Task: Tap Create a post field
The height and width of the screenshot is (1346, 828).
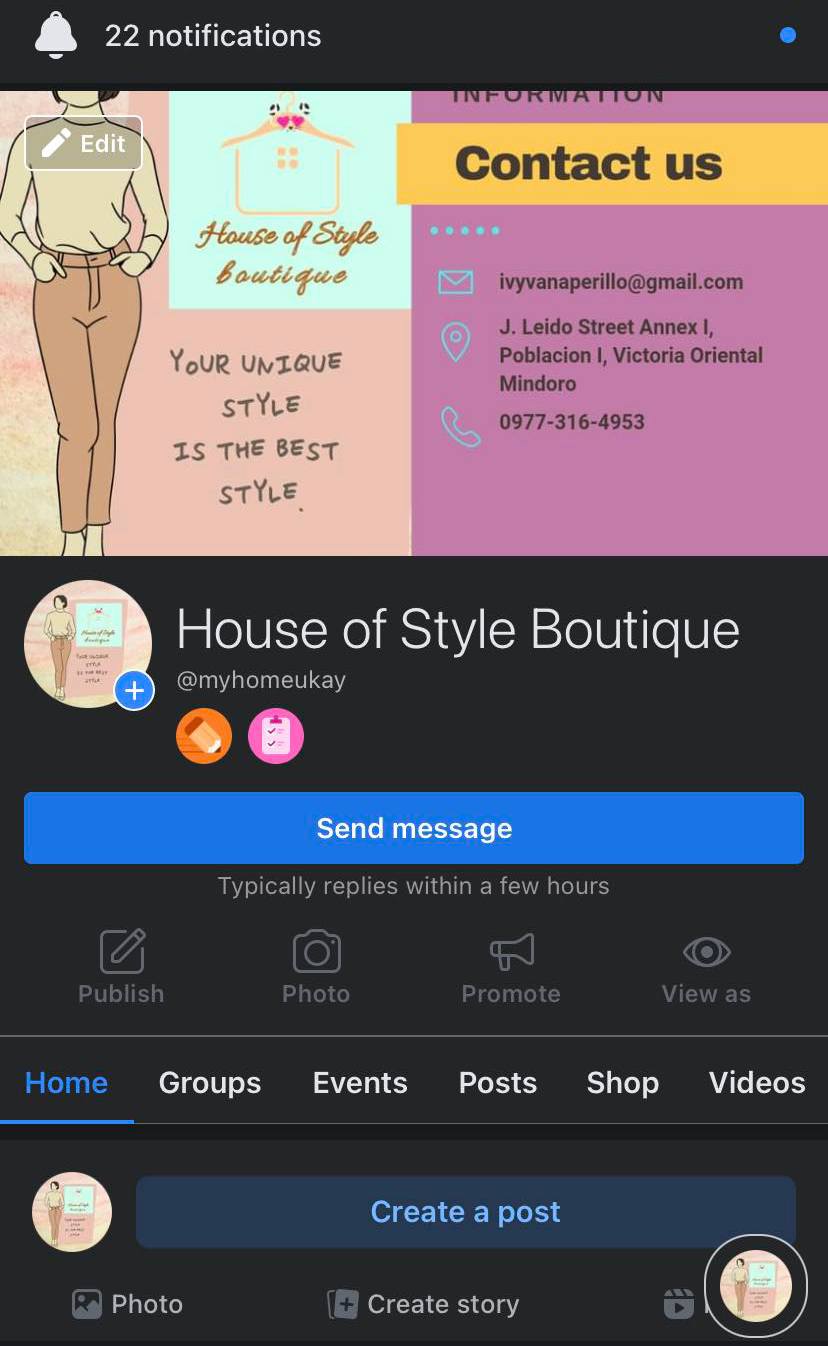Action: (465, 1212)
